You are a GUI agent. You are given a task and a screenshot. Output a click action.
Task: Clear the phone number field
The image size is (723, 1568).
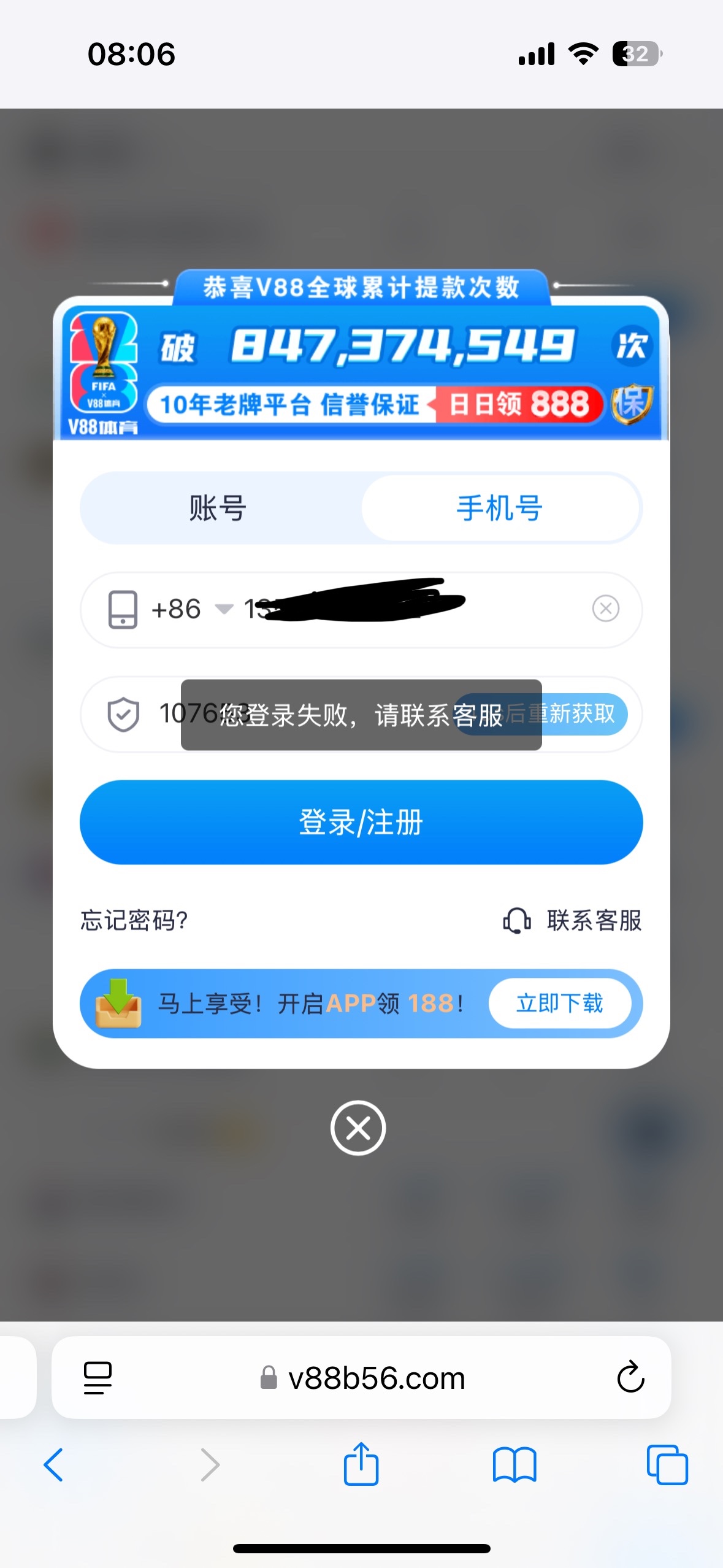(x=605, y=609)
